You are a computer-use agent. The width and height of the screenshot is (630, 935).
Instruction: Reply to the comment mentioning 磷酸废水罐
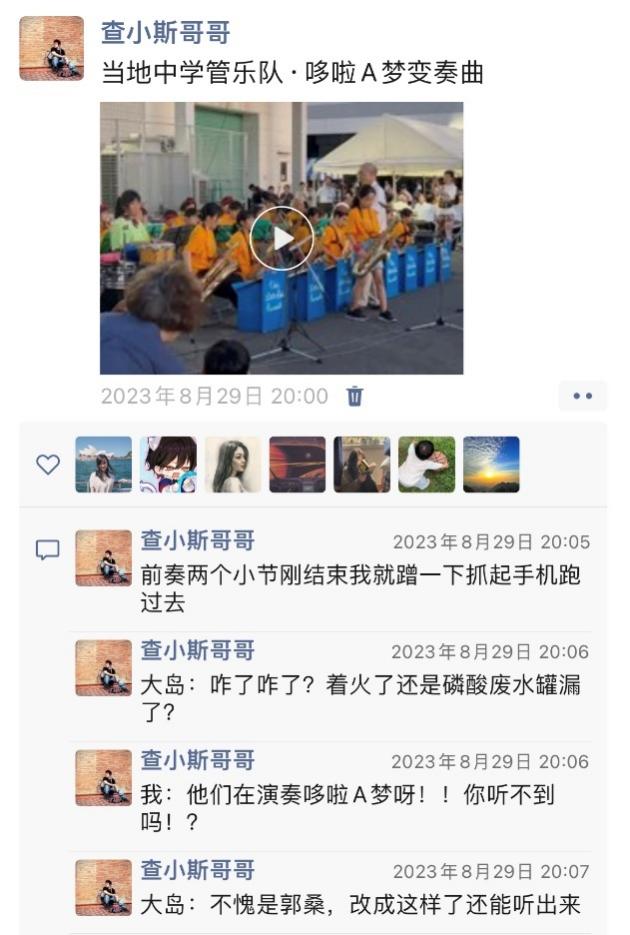(x=360, y=699)
